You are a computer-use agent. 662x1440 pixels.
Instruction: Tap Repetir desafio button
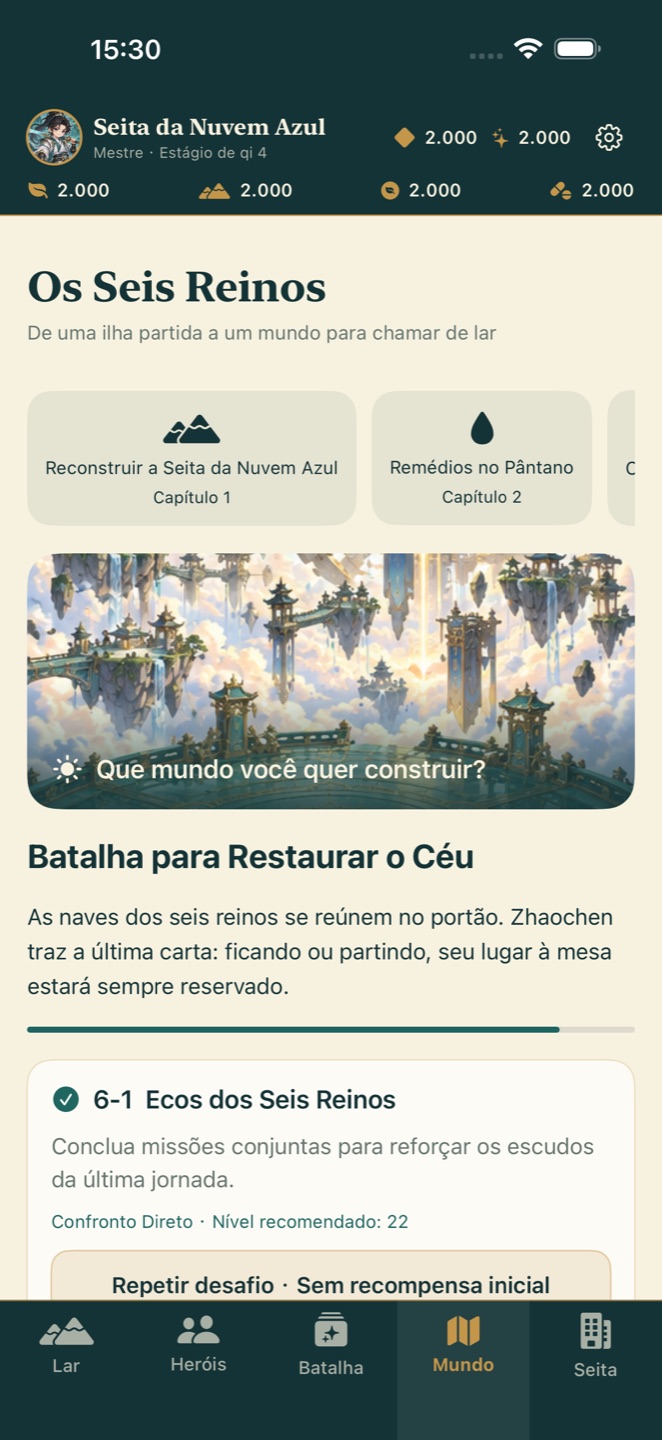point(331,1276)
